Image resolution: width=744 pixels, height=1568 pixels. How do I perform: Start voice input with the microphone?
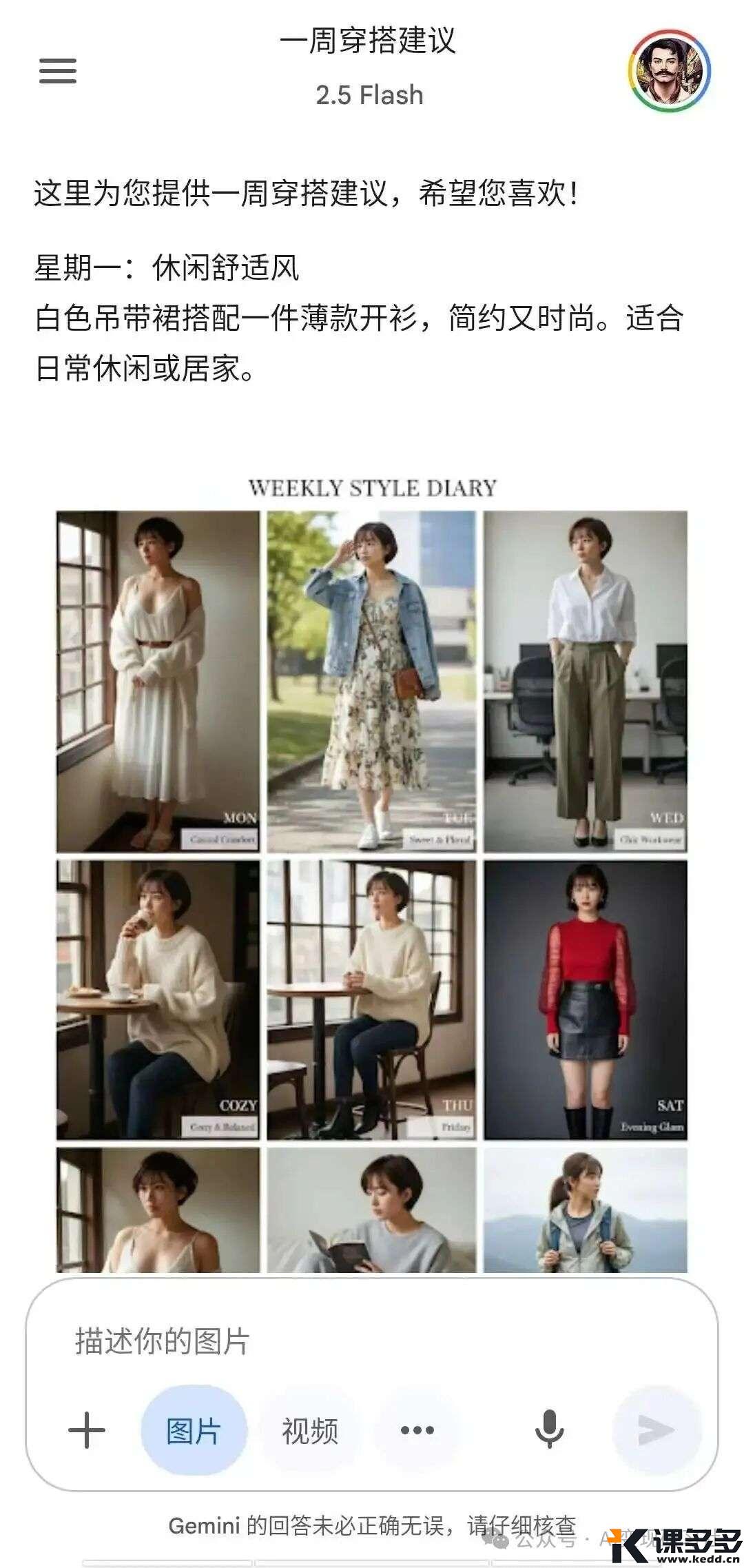click(x=549, y=1429)
